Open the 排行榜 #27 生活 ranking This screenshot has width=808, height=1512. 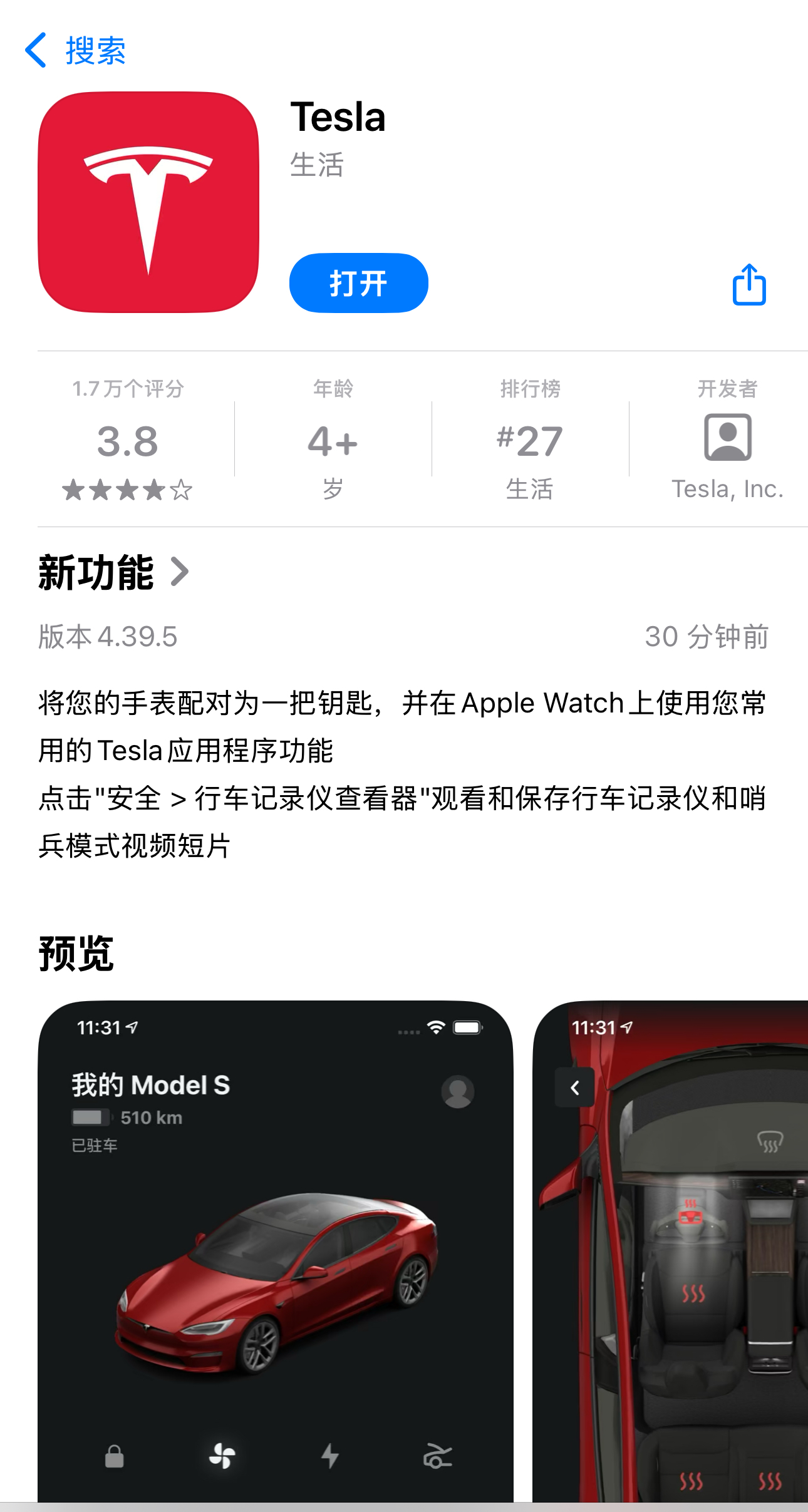point(531,438)
